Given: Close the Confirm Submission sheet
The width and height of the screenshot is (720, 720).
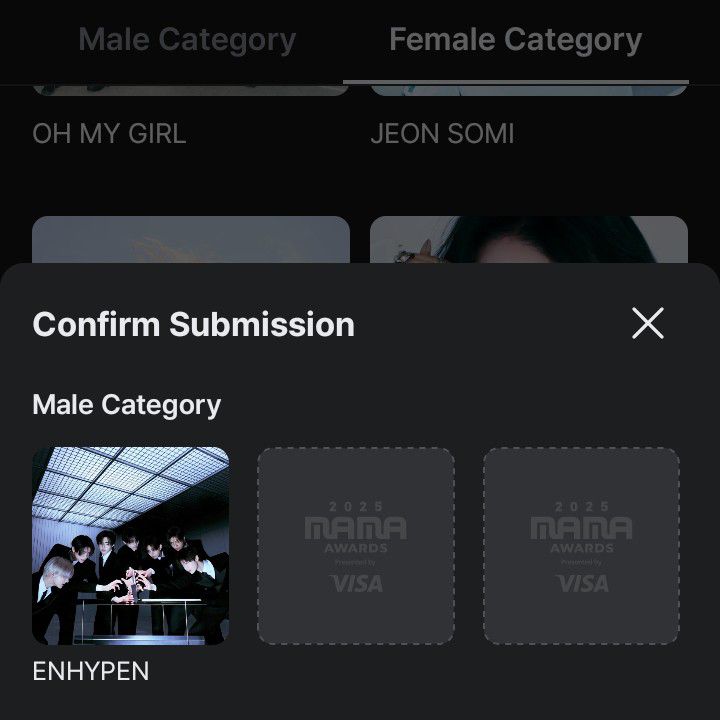Looking at the screenshot, I should click(x=648, y=323).
